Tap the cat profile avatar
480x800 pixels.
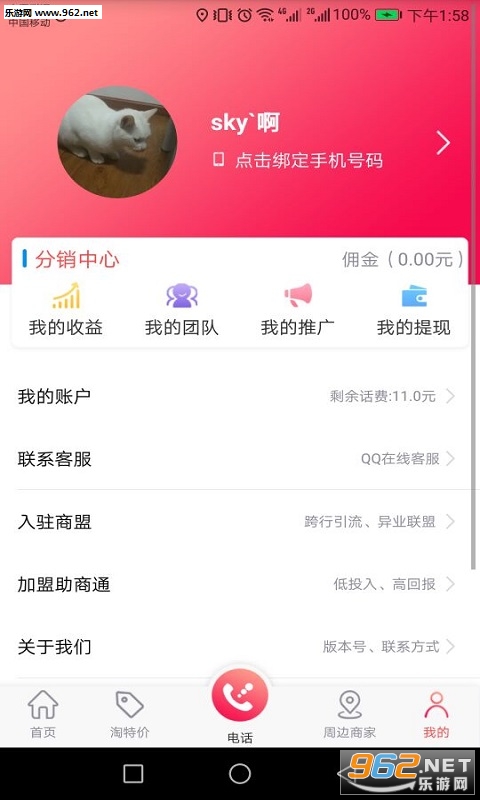pos(117,142)
